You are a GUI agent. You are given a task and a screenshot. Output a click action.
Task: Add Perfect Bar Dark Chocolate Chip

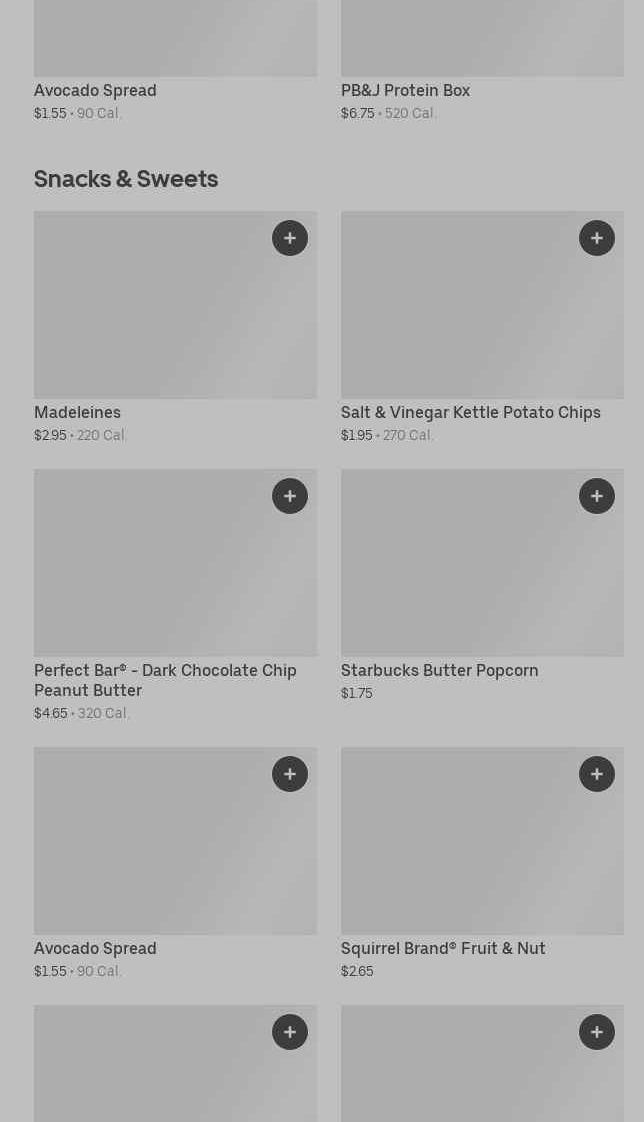coord(290,496)
